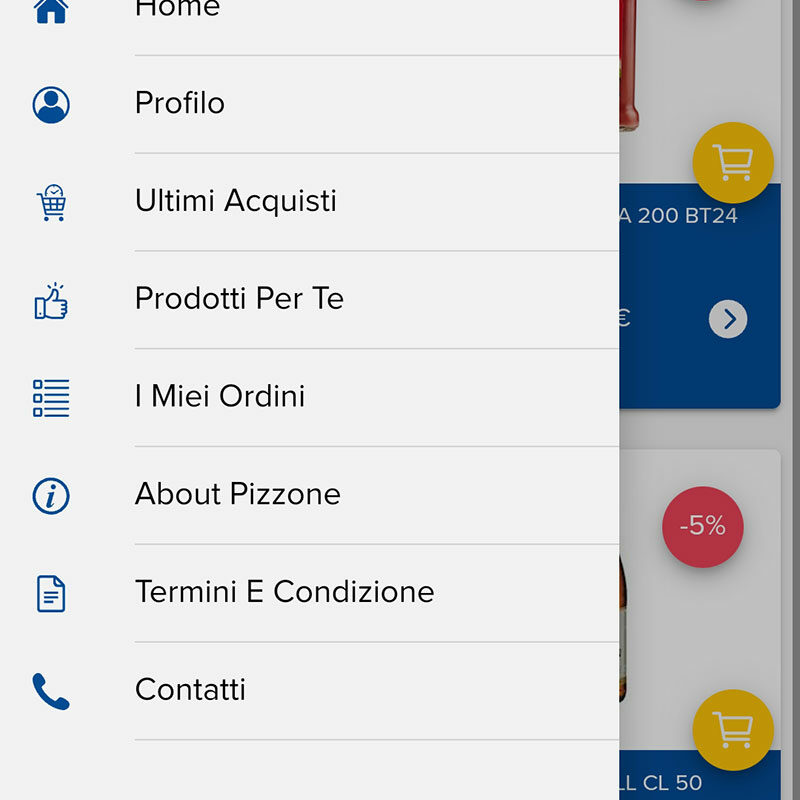This screenshot has height=800, width=800.
Task: Open About Pizzone
Action: (x=238, y=494)
